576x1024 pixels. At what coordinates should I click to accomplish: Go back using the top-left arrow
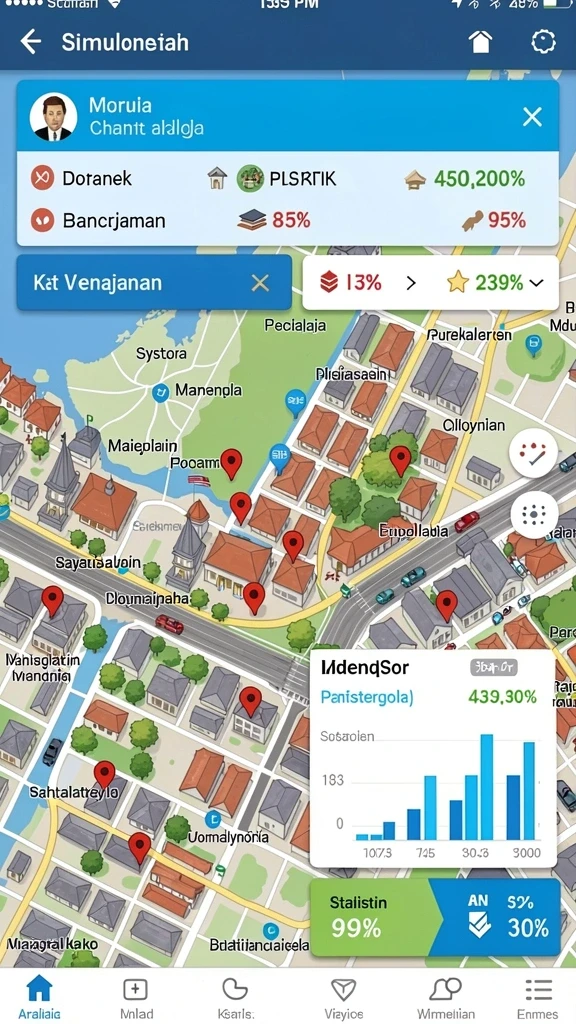coord(31,42)
